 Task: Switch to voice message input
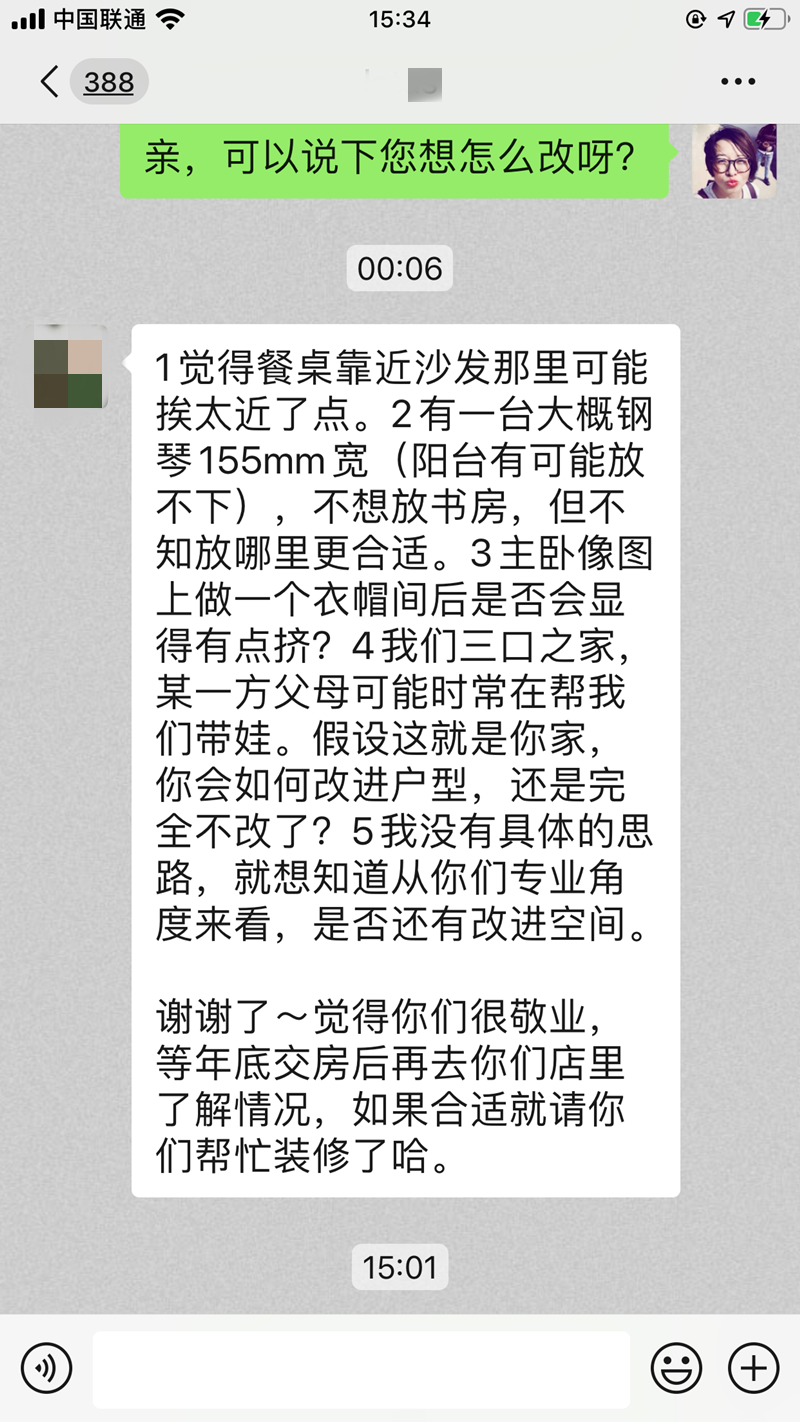click(47, 1367)
